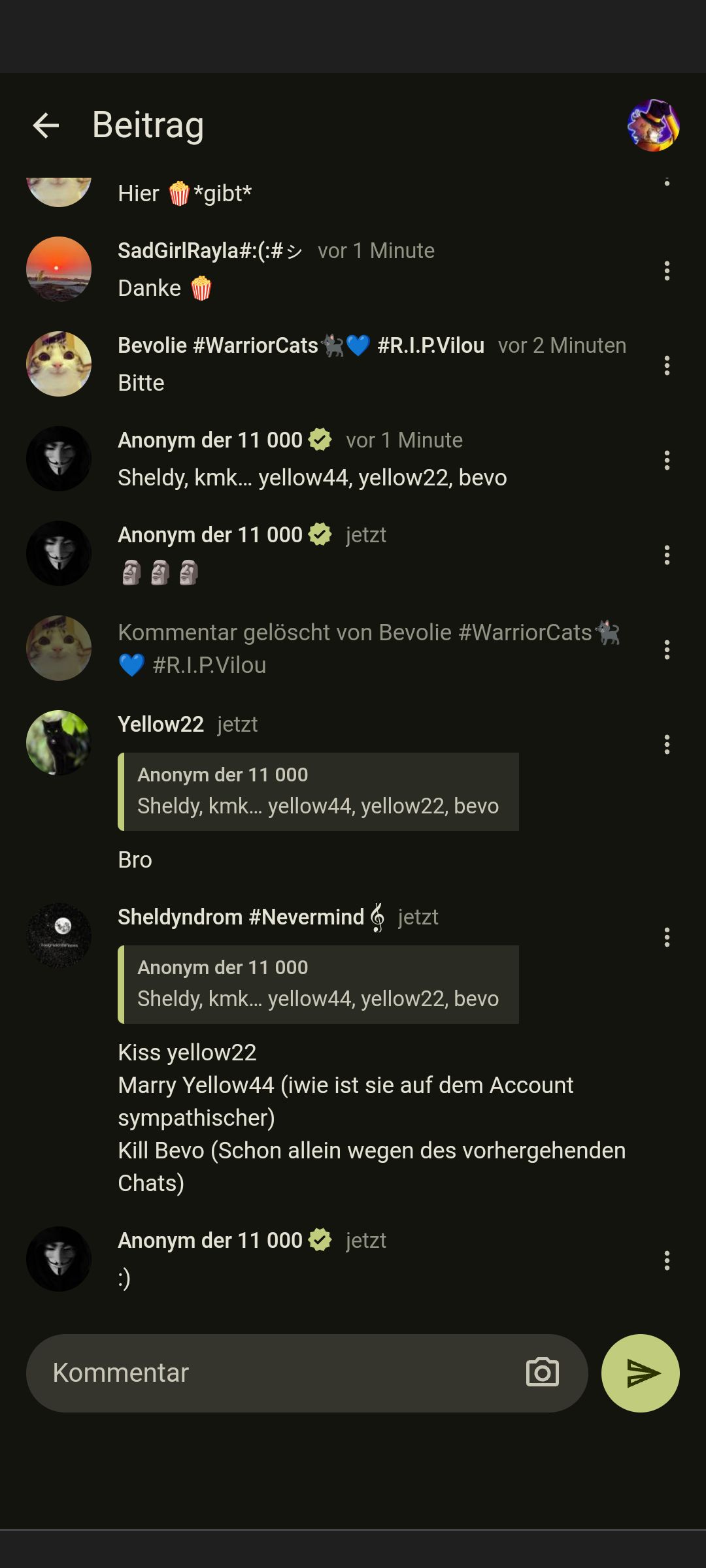Open options for Bevolie's Bitte comment
The width and height of the screenshot is (706, 1568).
(x=667, y=365)
